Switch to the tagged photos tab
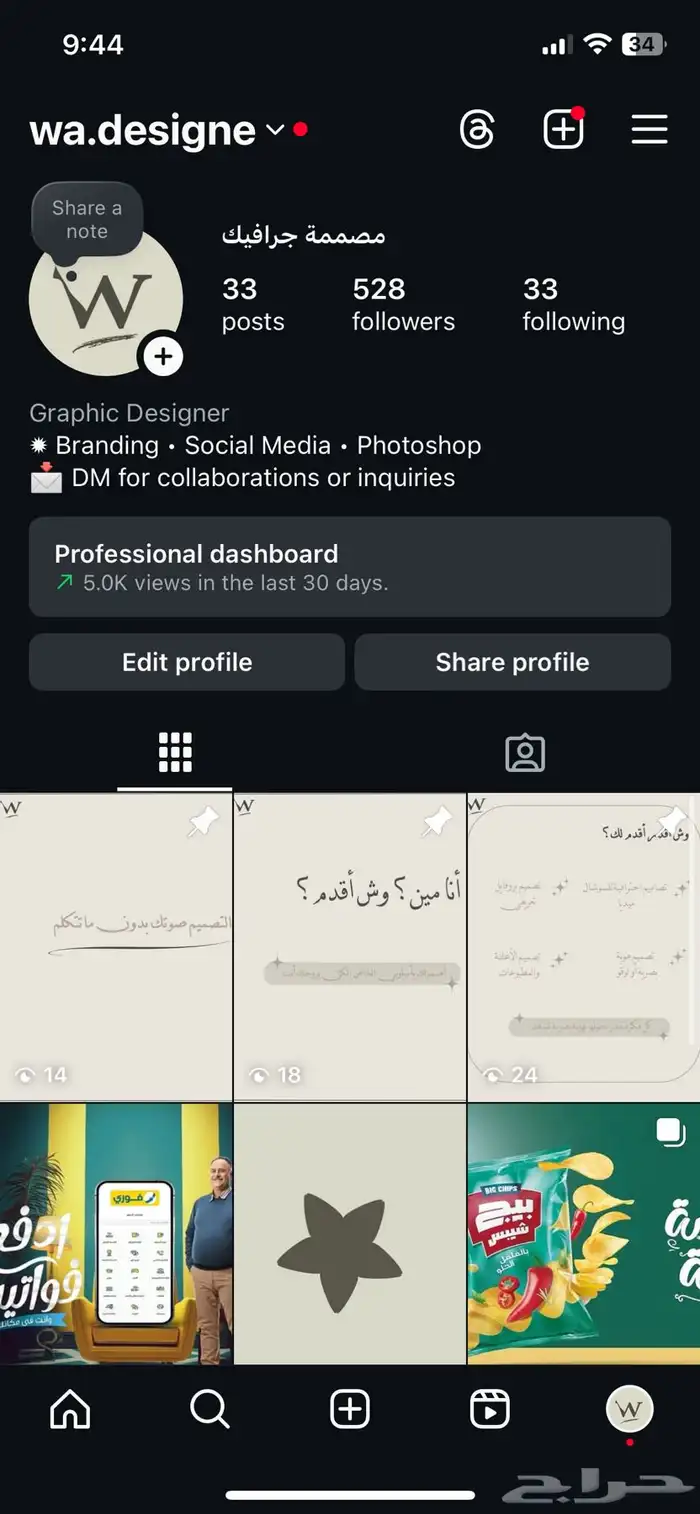Viewport: 700px width, 1514px height. [524, 753]
